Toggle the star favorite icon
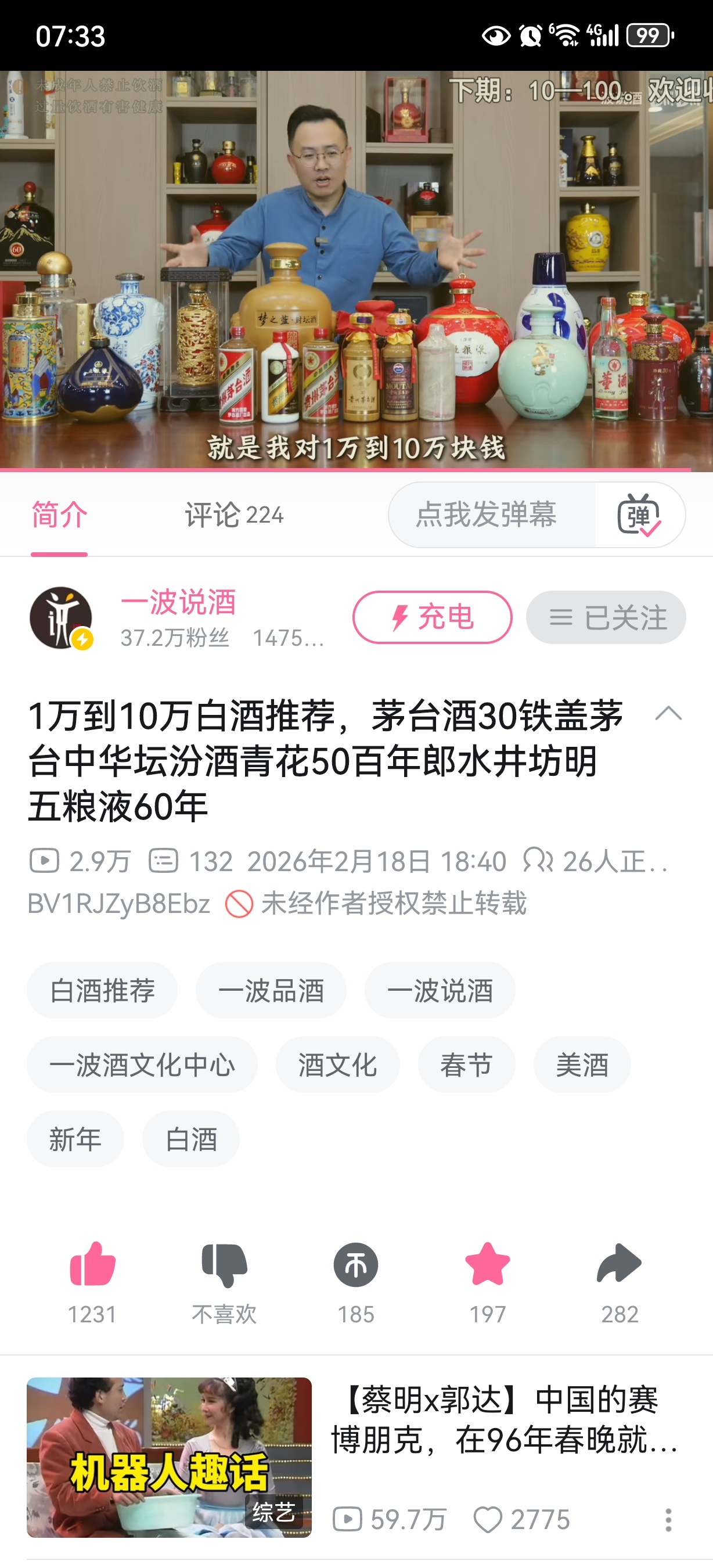 coord(487,1265)
